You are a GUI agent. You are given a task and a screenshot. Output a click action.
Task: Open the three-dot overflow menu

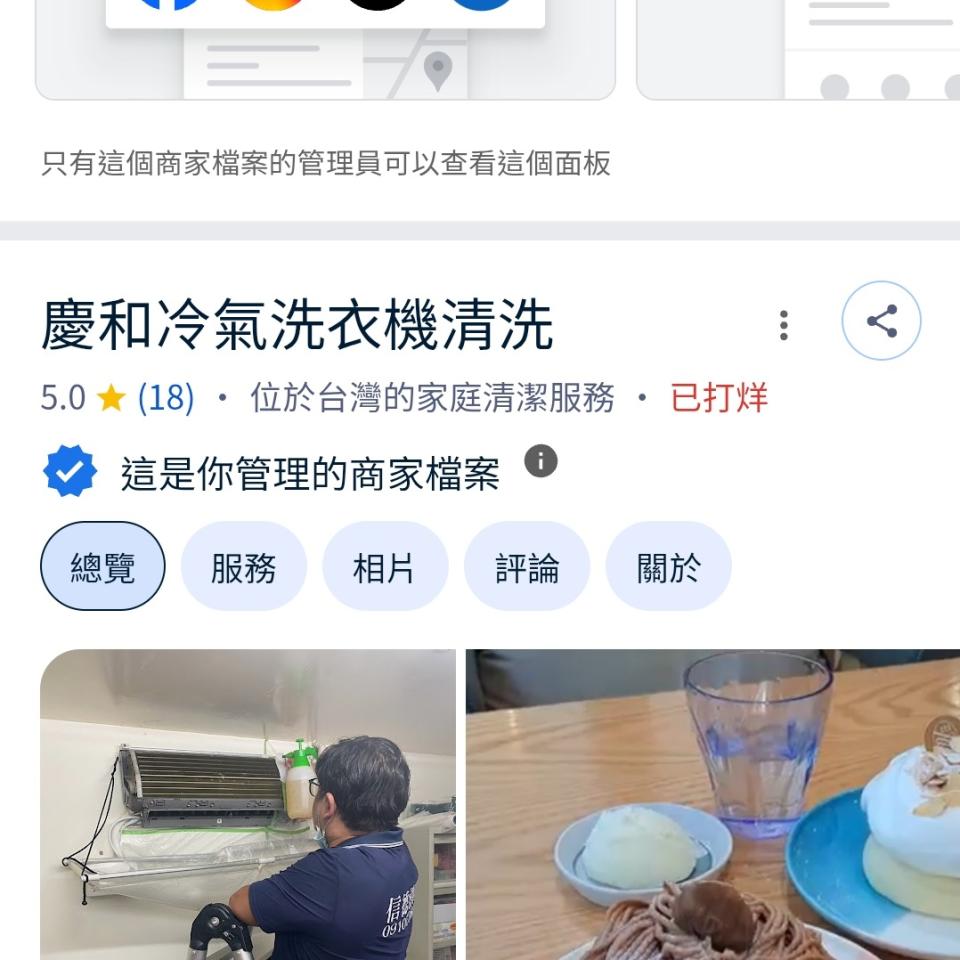(784, 325)
